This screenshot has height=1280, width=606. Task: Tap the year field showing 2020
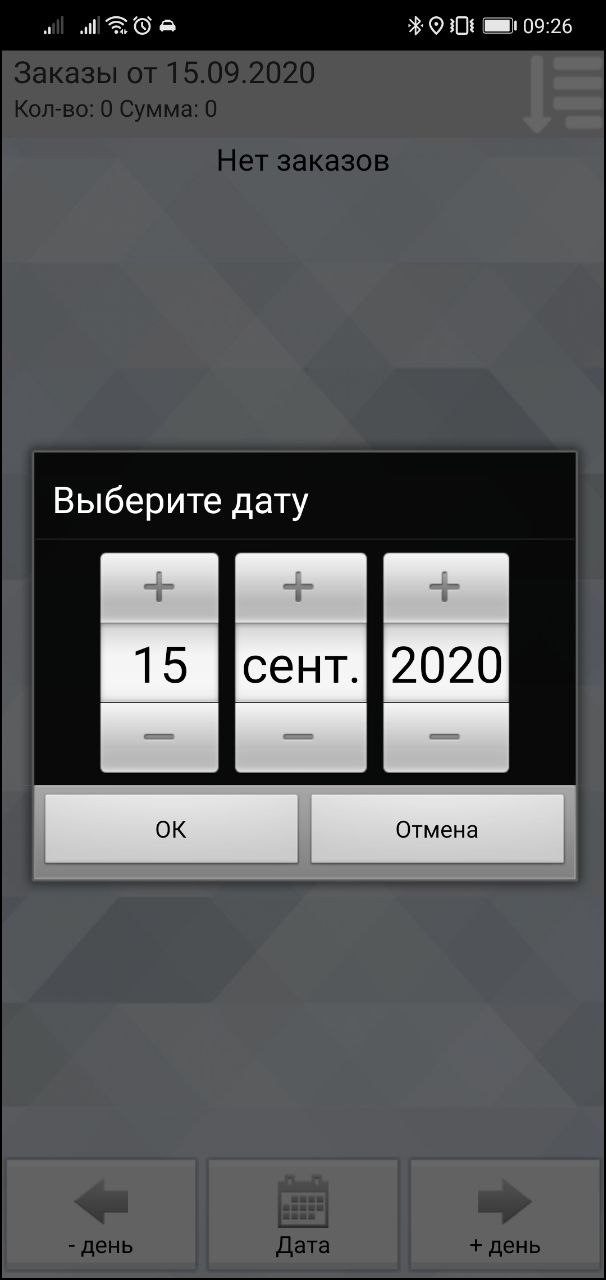tap(446, 664)
